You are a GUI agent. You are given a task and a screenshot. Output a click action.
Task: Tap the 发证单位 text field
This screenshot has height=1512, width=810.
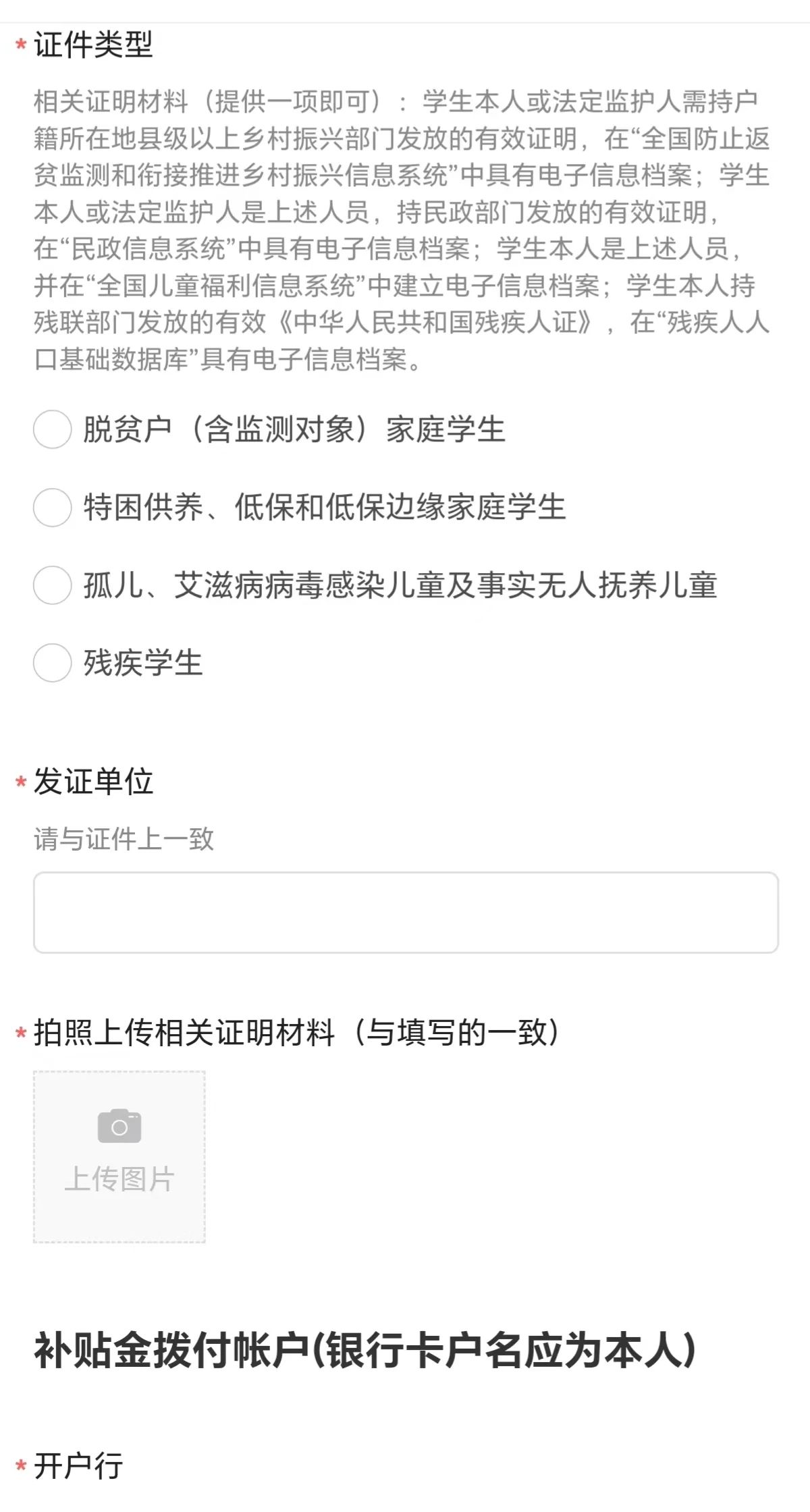[406, 913]
